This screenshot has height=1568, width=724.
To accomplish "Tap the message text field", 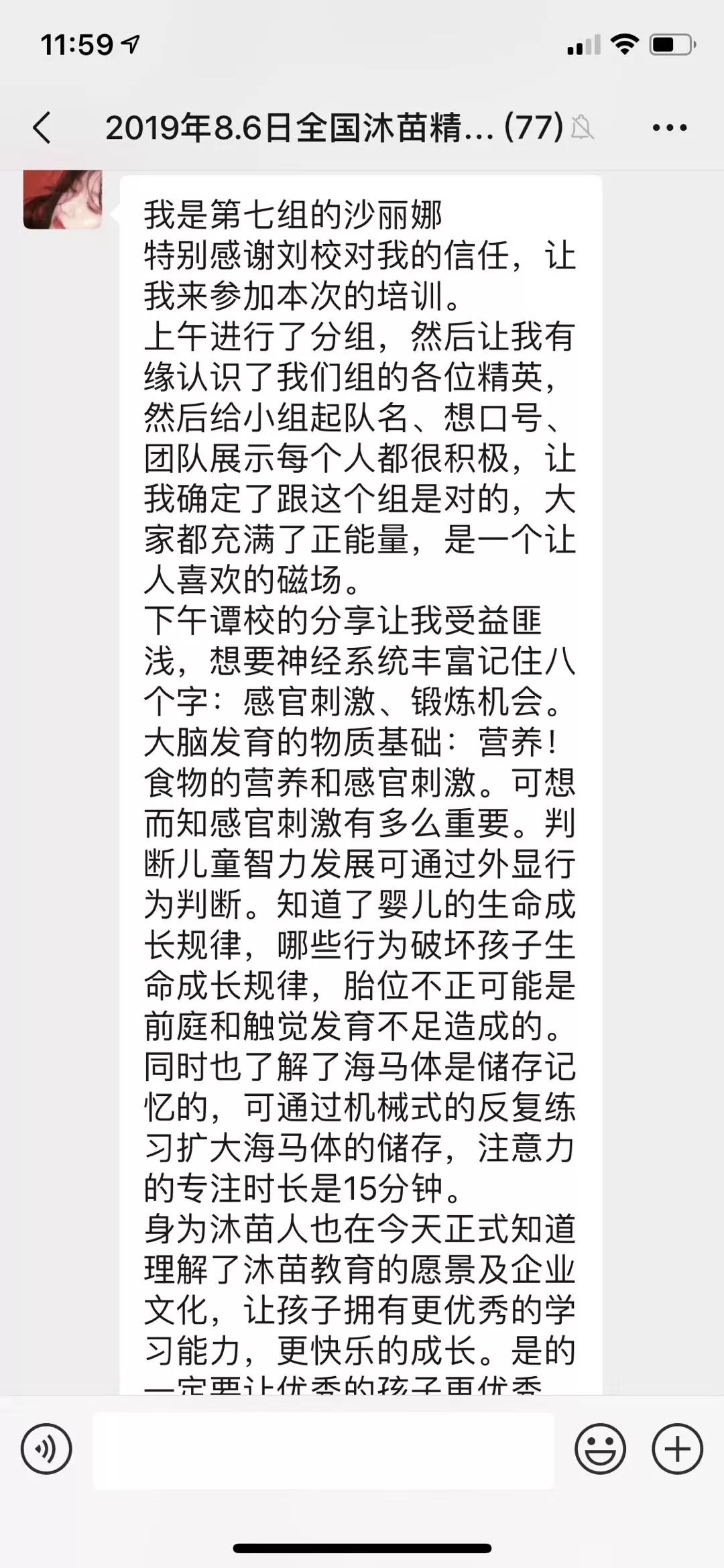I will [x=323, y=1450].
